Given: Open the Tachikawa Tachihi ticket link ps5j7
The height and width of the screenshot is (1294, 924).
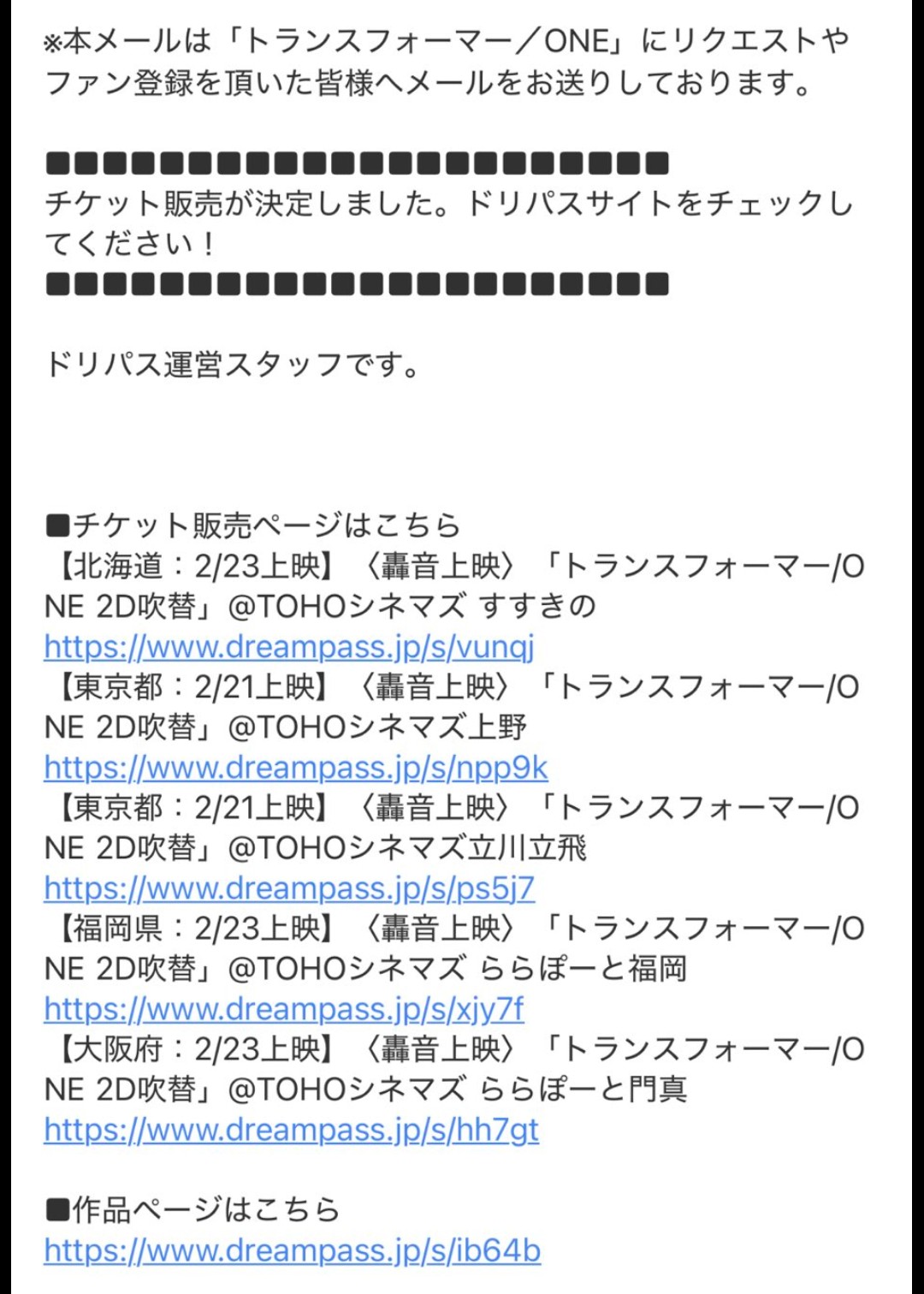Looking at the screenshot, I should tap(289, 888).
